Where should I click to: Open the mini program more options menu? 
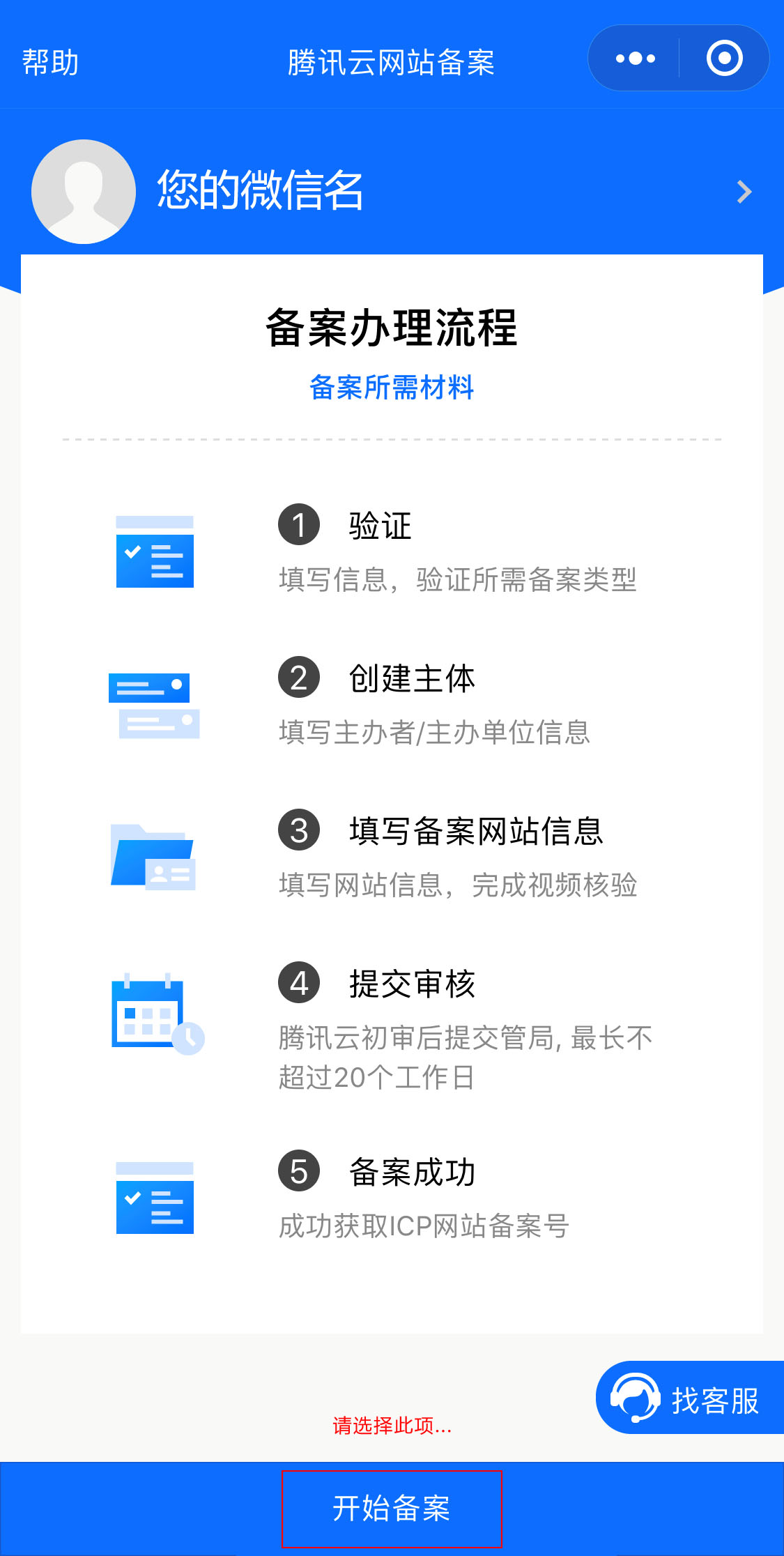[635, 59]
